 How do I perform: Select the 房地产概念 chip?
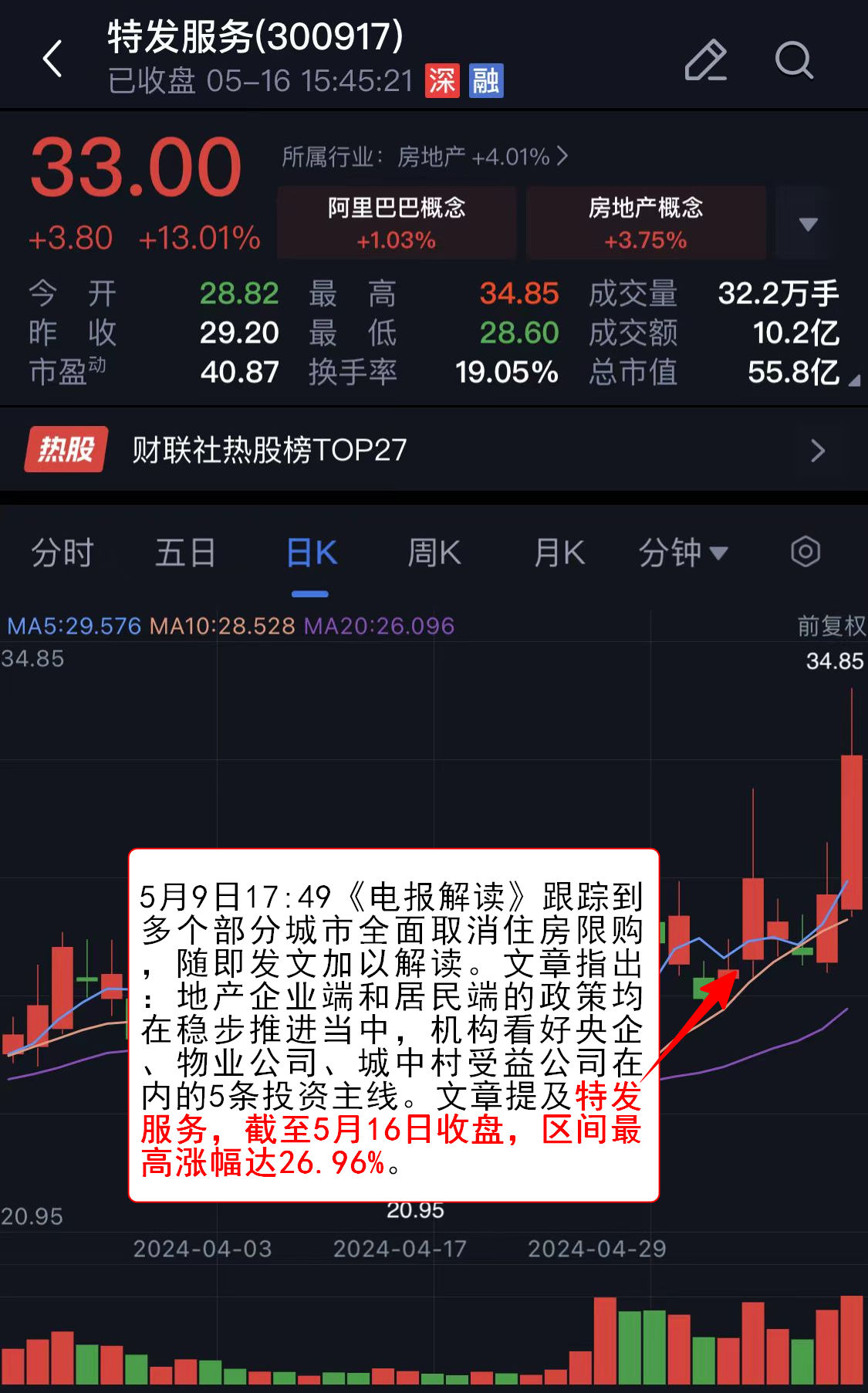pos(646,222)
